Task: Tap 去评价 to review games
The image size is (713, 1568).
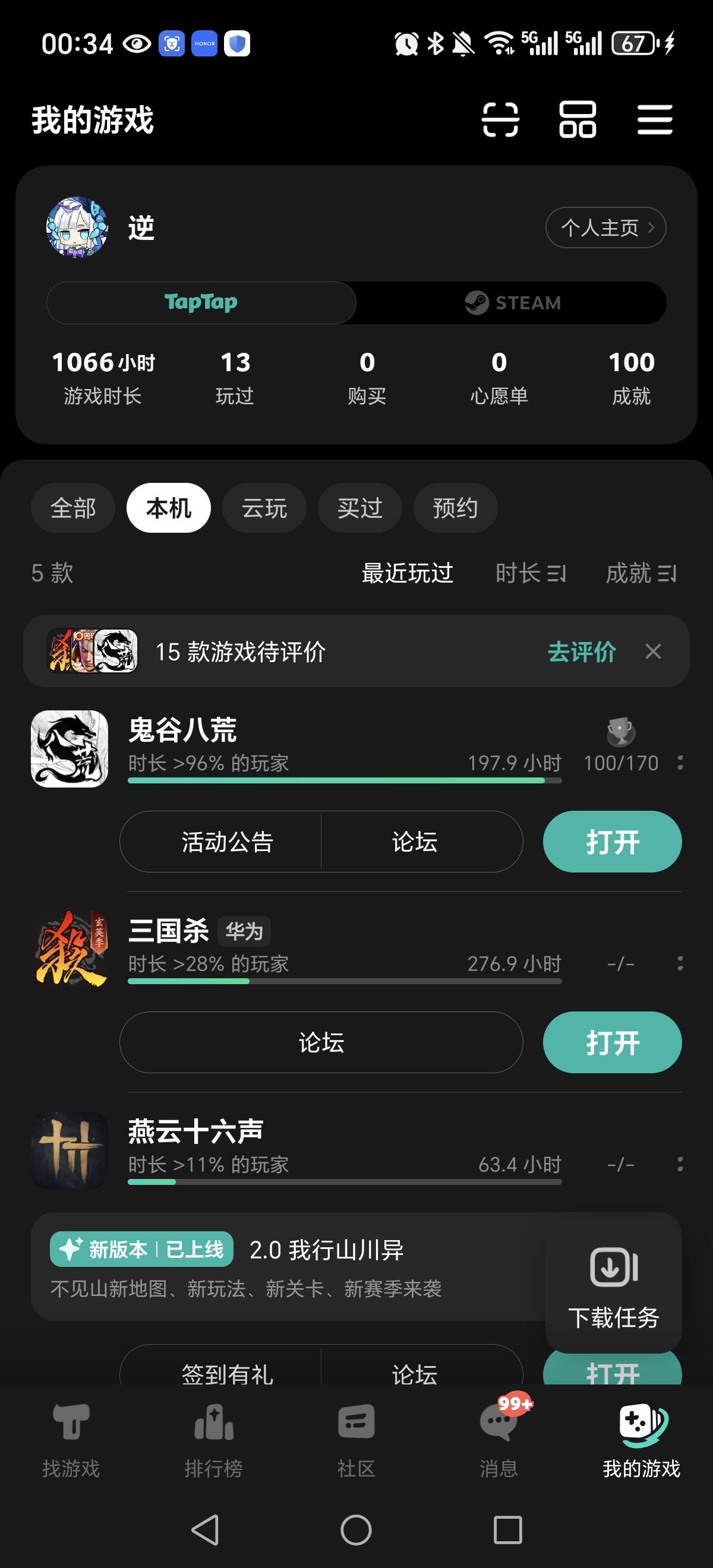Action: (582, 652)
